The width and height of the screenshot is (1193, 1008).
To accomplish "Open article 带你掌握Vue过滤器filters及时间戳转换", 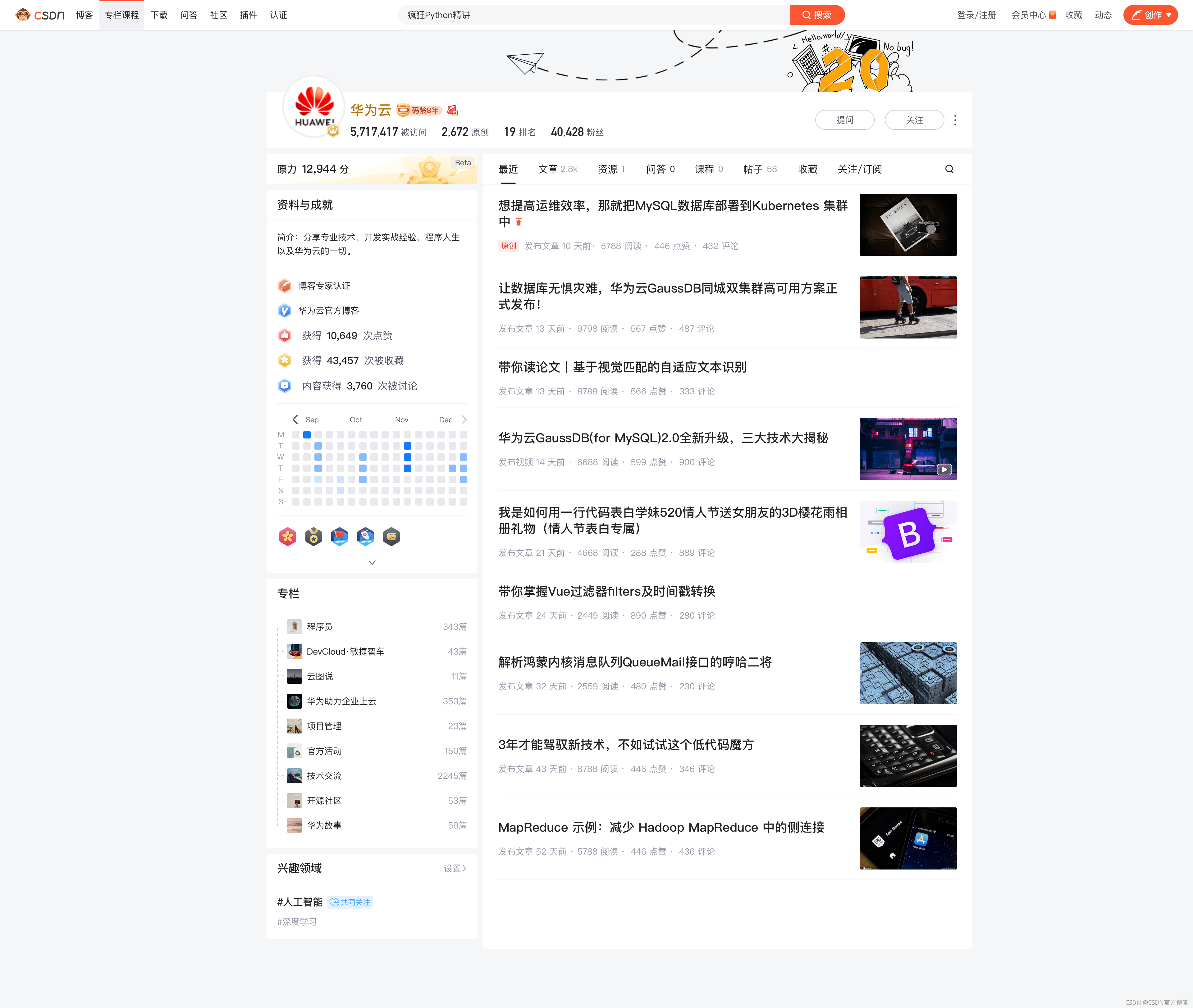I will click(606, 592).
